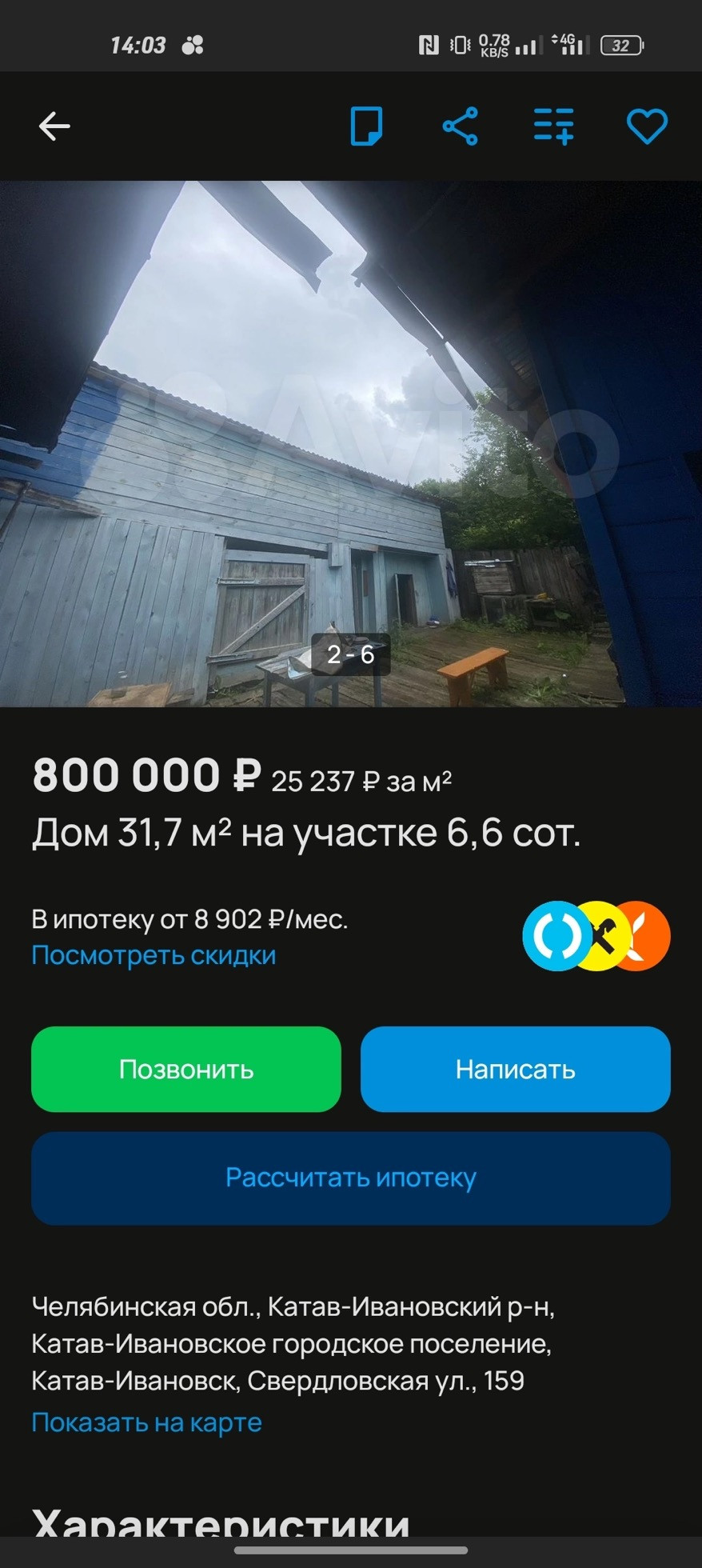Save listing to favorites with heart
702x1568 pixels.
click(647, 126)
